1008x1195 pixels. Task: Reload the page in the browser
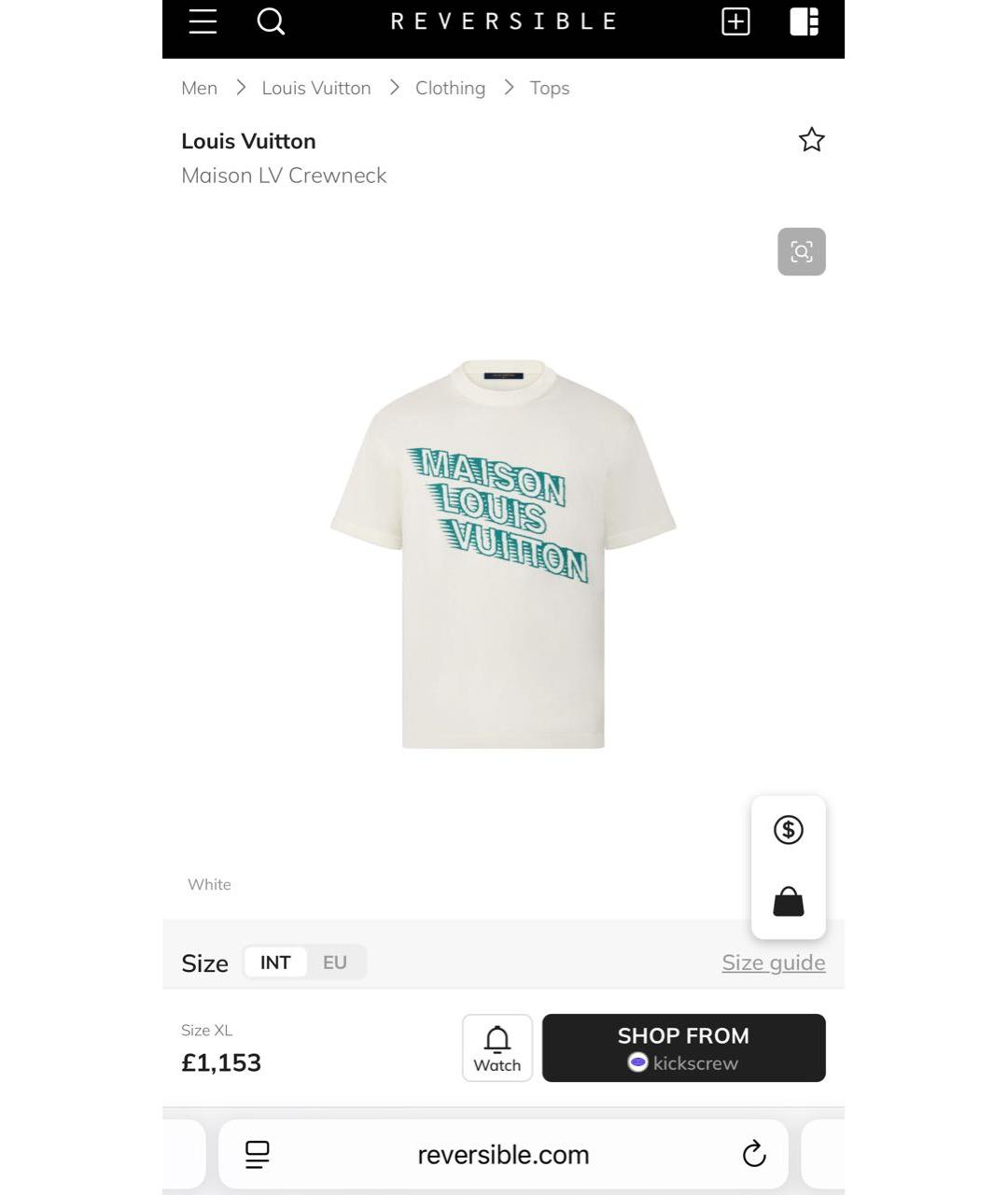pyautogui.click(x=753, y=1155)
